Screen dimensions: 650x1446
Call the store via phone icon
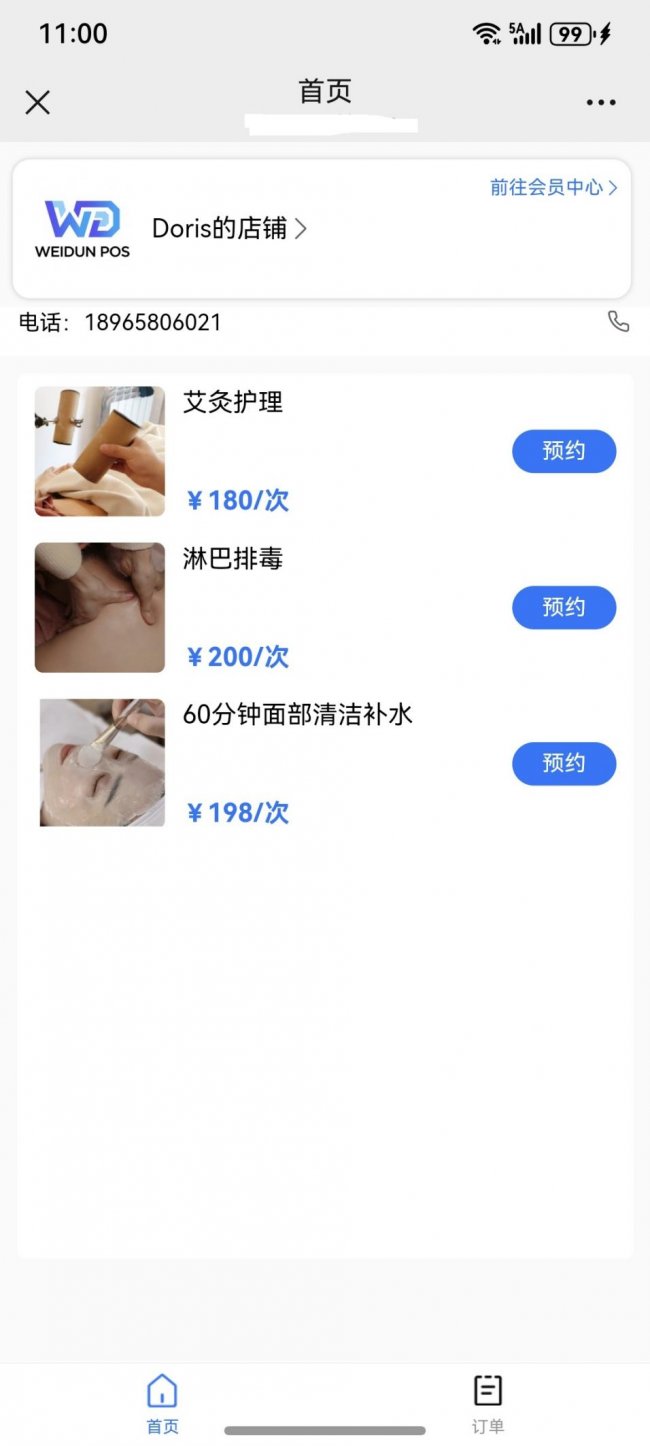point(618,321)
